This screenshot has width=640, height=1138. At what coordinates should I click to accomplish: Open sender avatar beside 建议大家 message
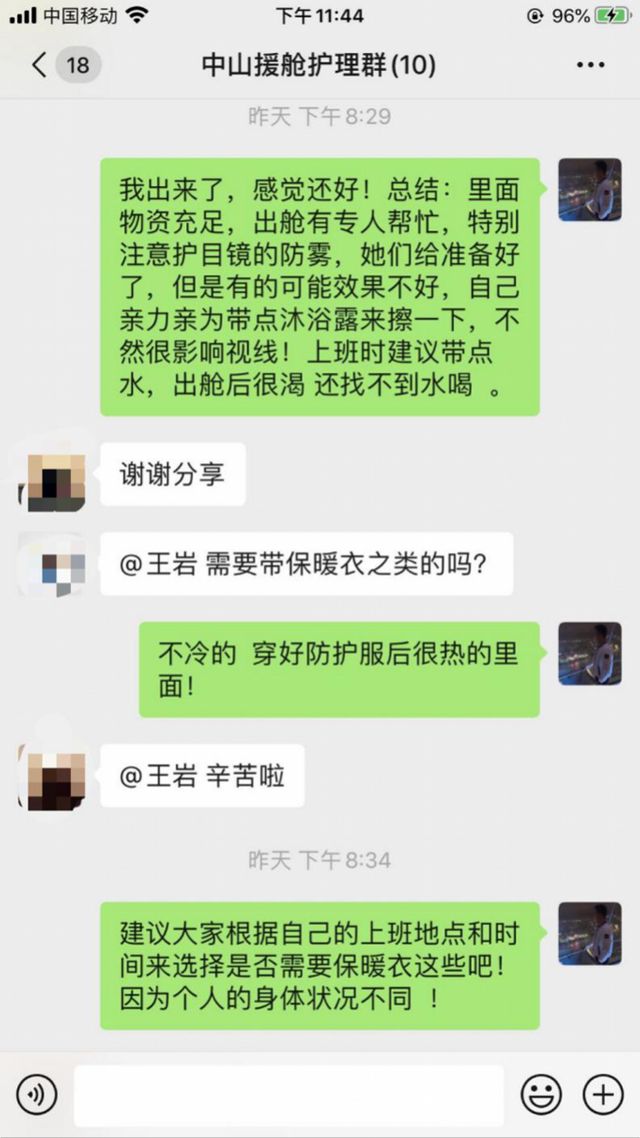click(589, 934)
